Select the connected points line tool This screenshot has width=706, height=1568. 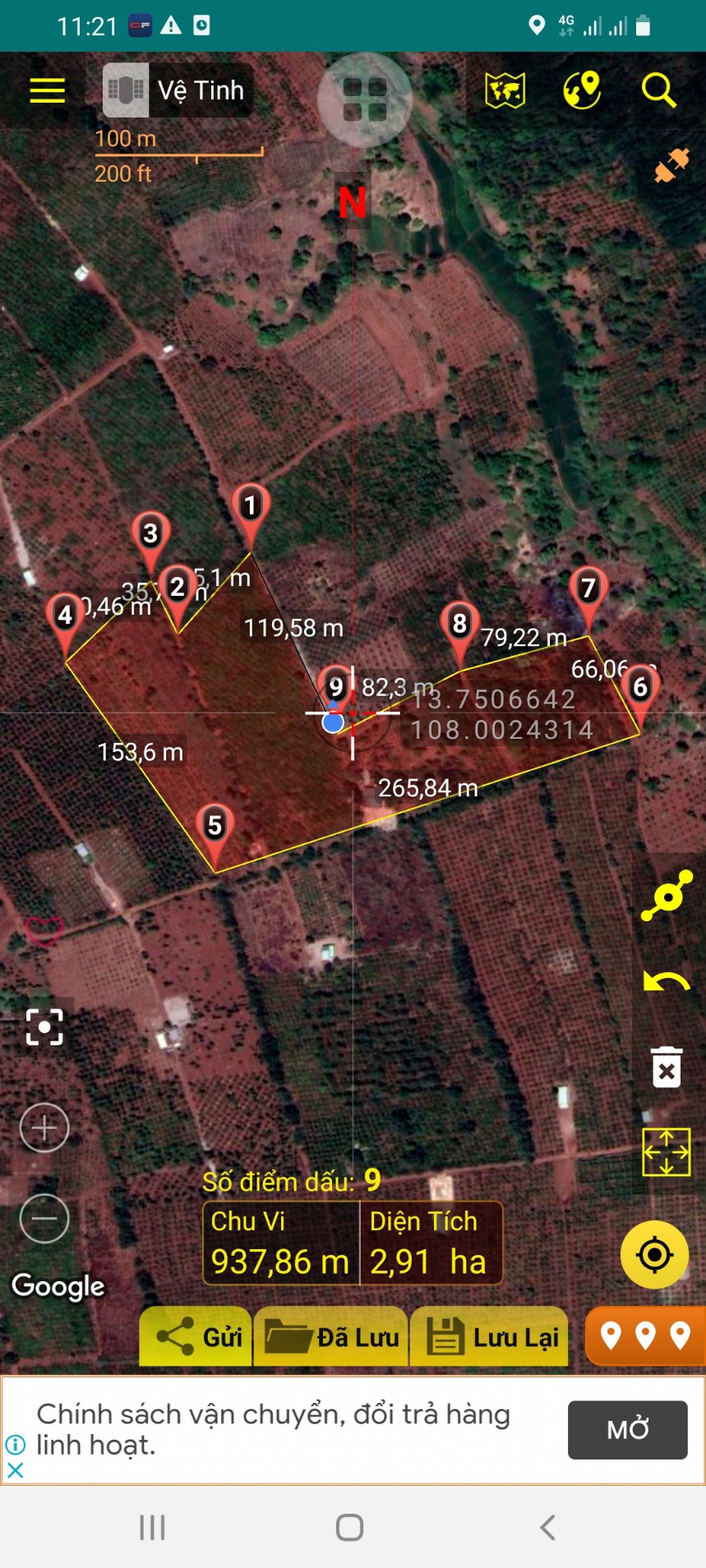667,896
